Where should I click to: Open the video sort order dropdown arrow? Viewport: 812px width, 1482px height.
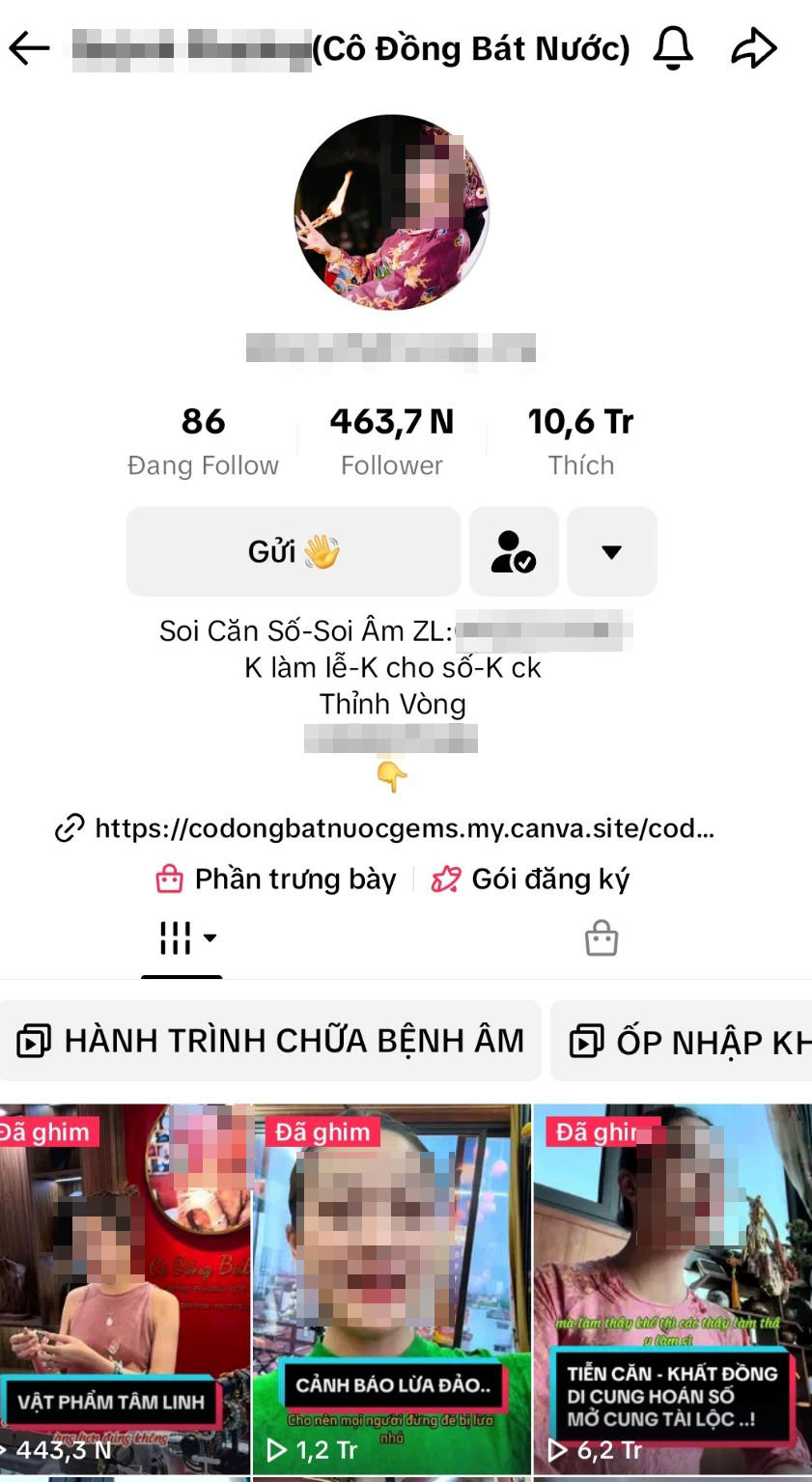(208, 938)
